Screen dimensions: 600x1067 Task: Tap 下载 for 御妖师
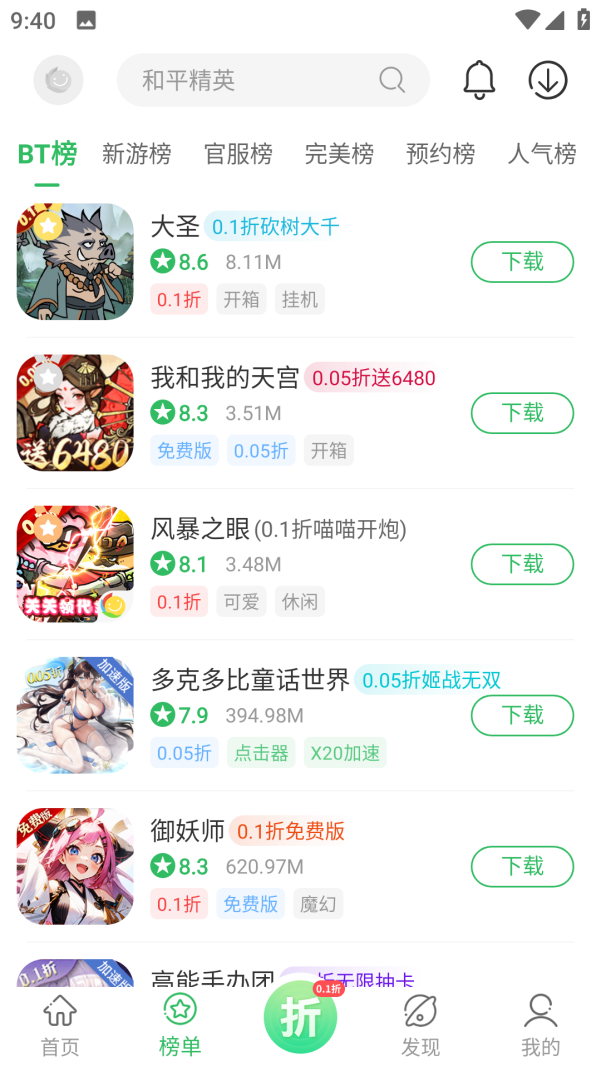point(522,866)
